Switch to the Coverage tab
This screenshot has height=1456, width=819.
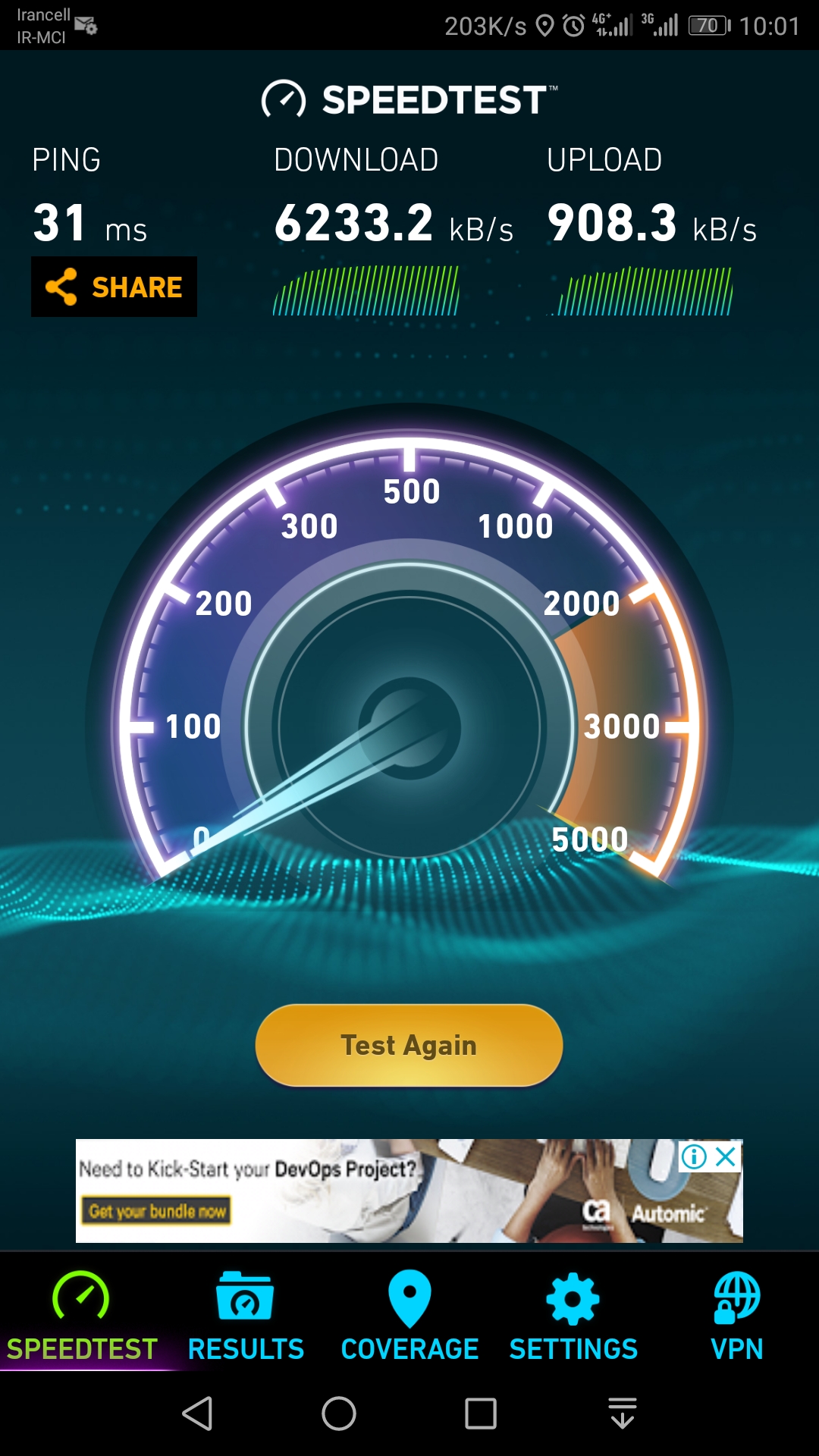409,1317
